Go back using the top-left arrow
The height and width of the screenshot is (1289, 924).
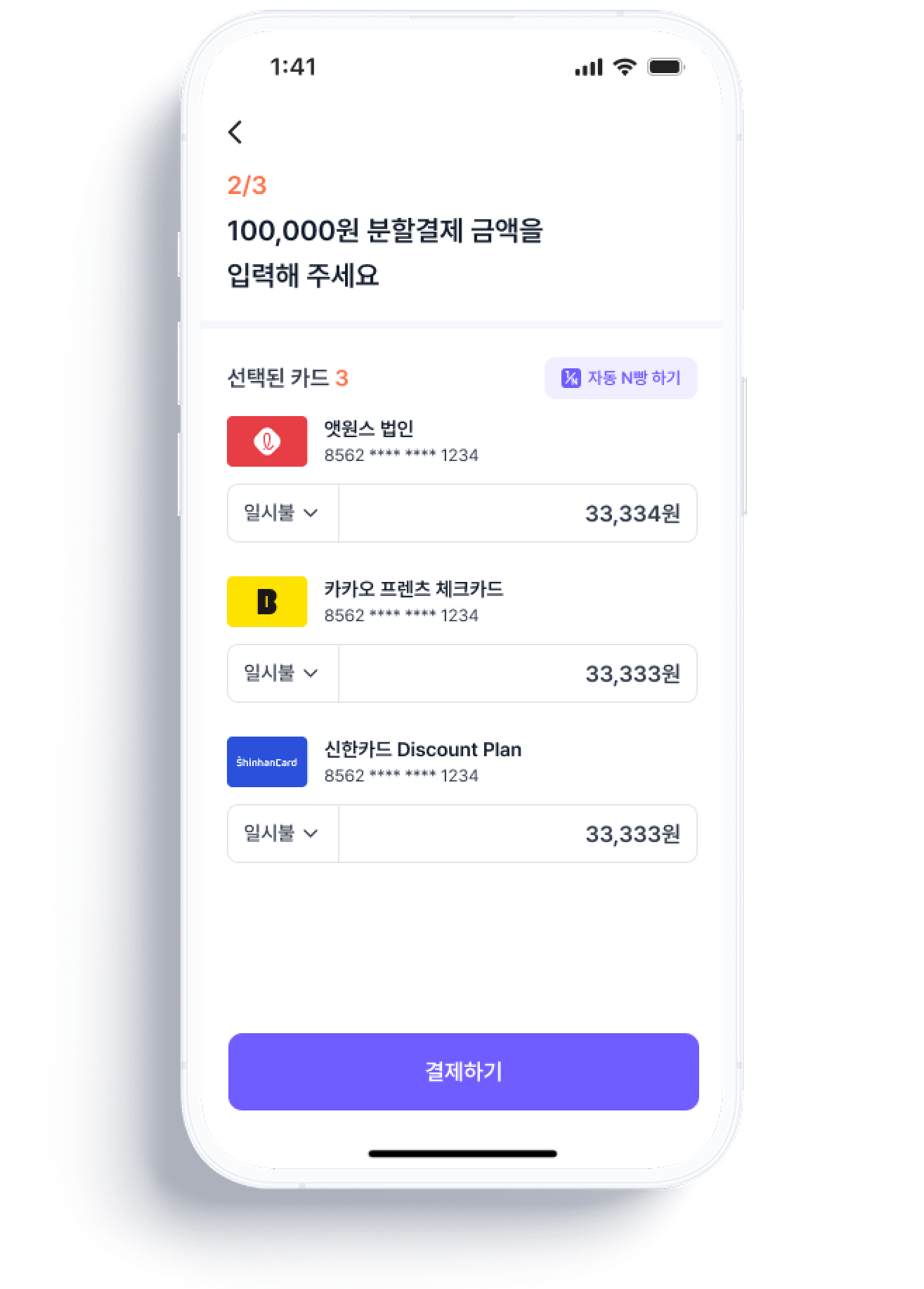[235, 132]
